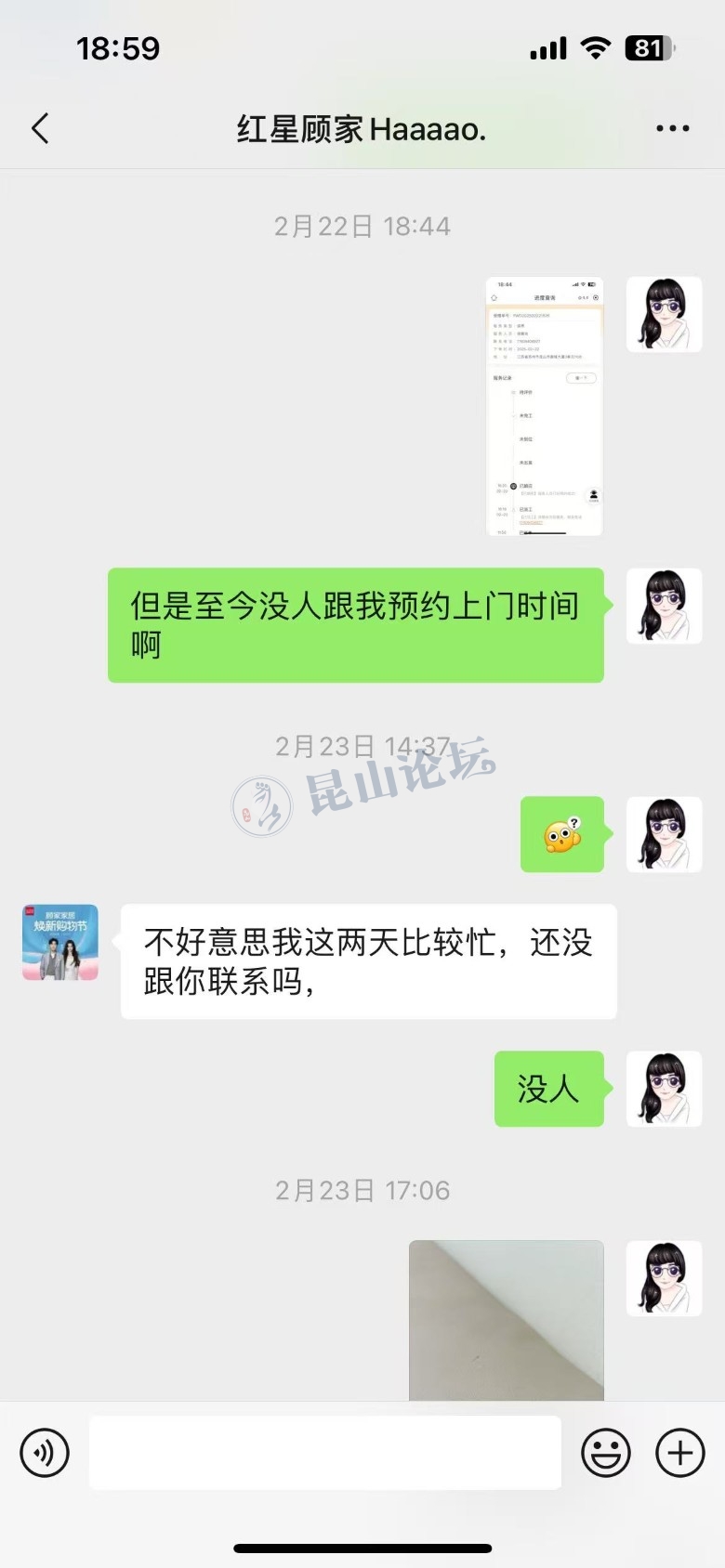Open the progress-query screenshot image

click(545, 406)
